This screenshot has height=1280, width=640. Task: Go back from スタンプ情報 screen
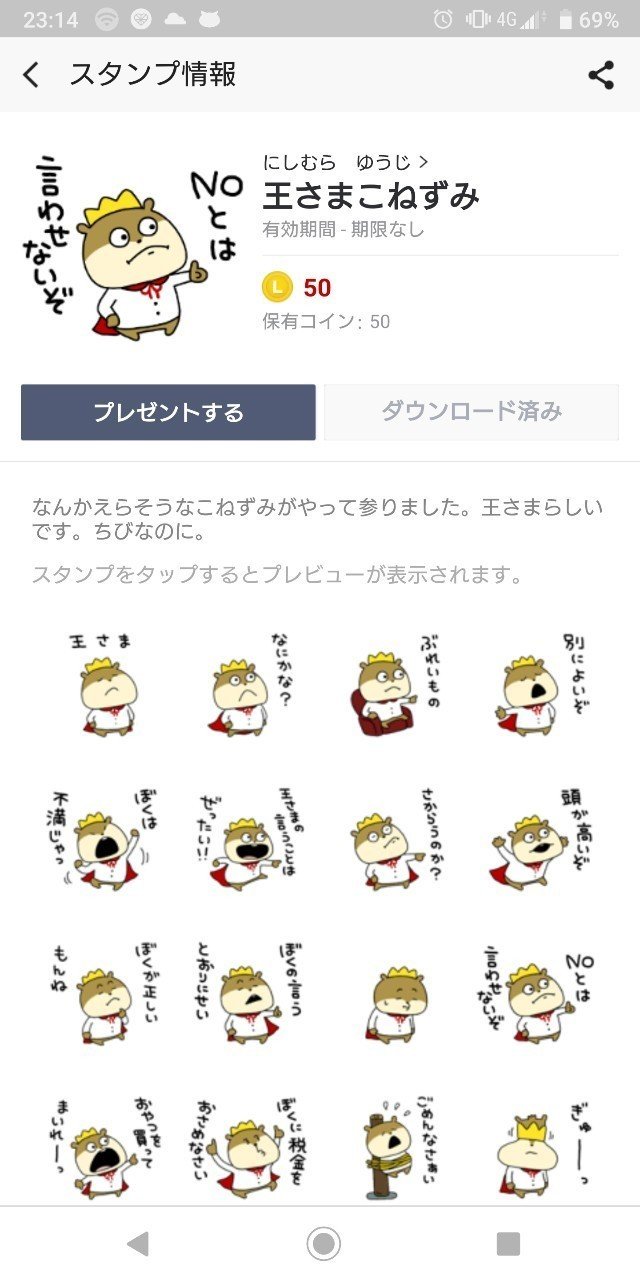click(x=32, y=75)
